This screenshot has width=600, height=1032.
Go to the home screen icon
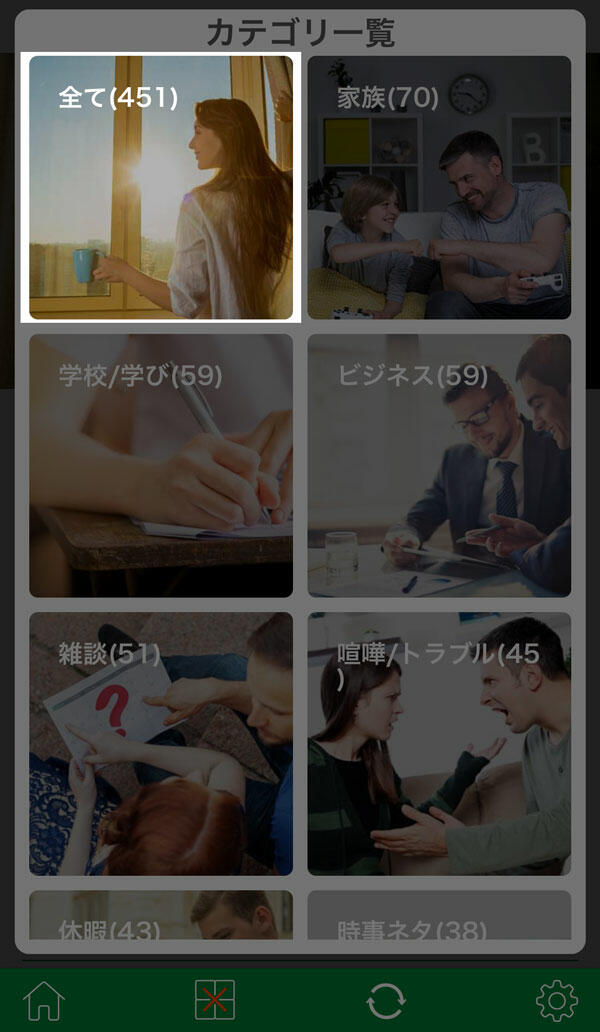(44, 1000)
